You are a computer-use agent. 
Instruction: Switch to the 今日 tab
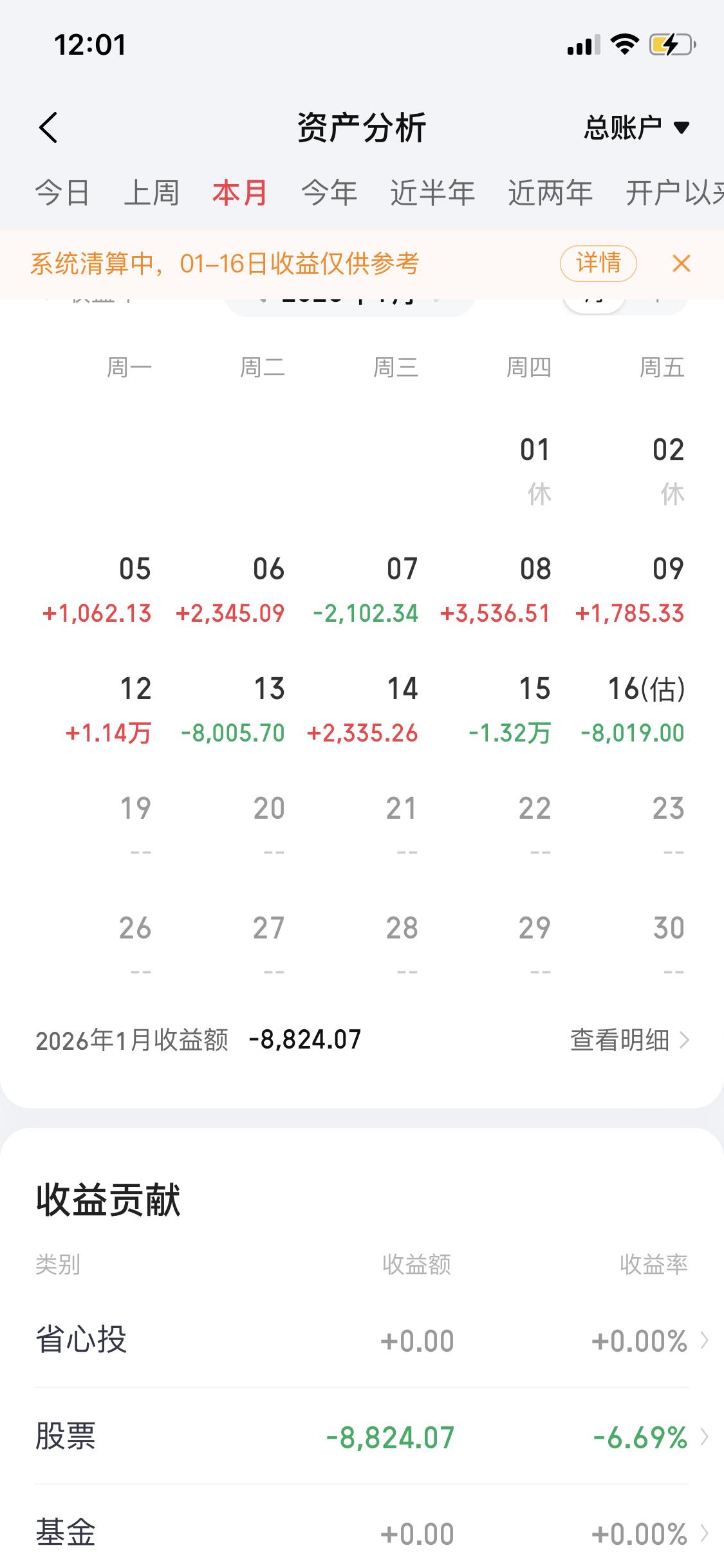62,191
